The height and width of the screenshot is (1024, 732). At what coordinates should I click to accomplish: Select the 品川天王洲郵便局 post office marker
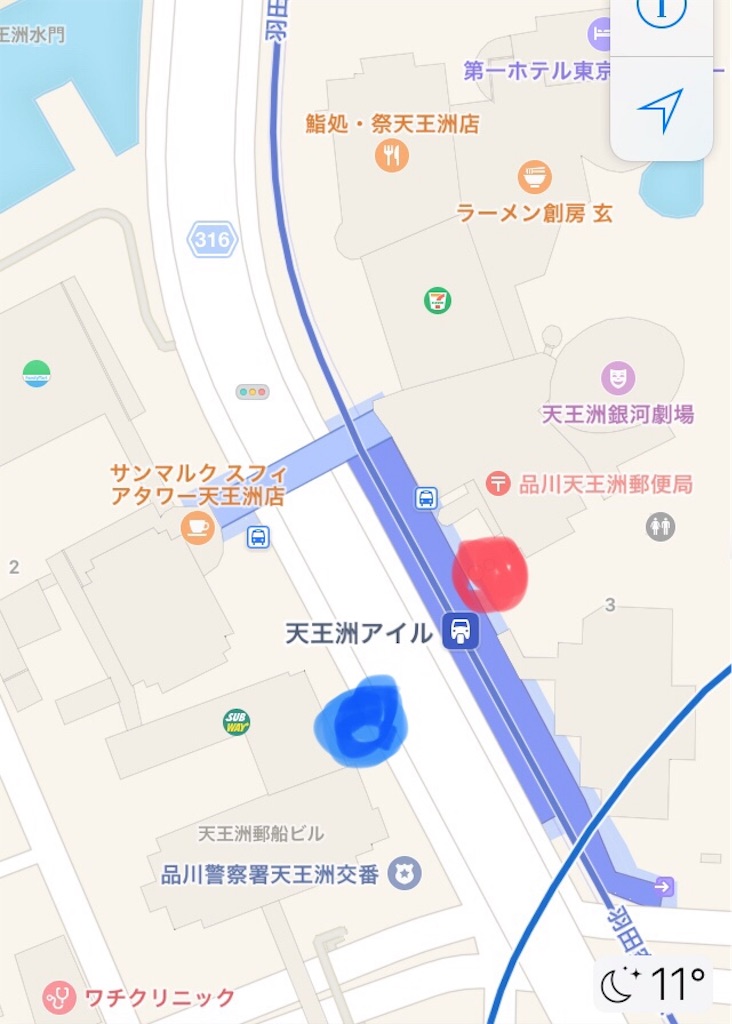(498, 484)
